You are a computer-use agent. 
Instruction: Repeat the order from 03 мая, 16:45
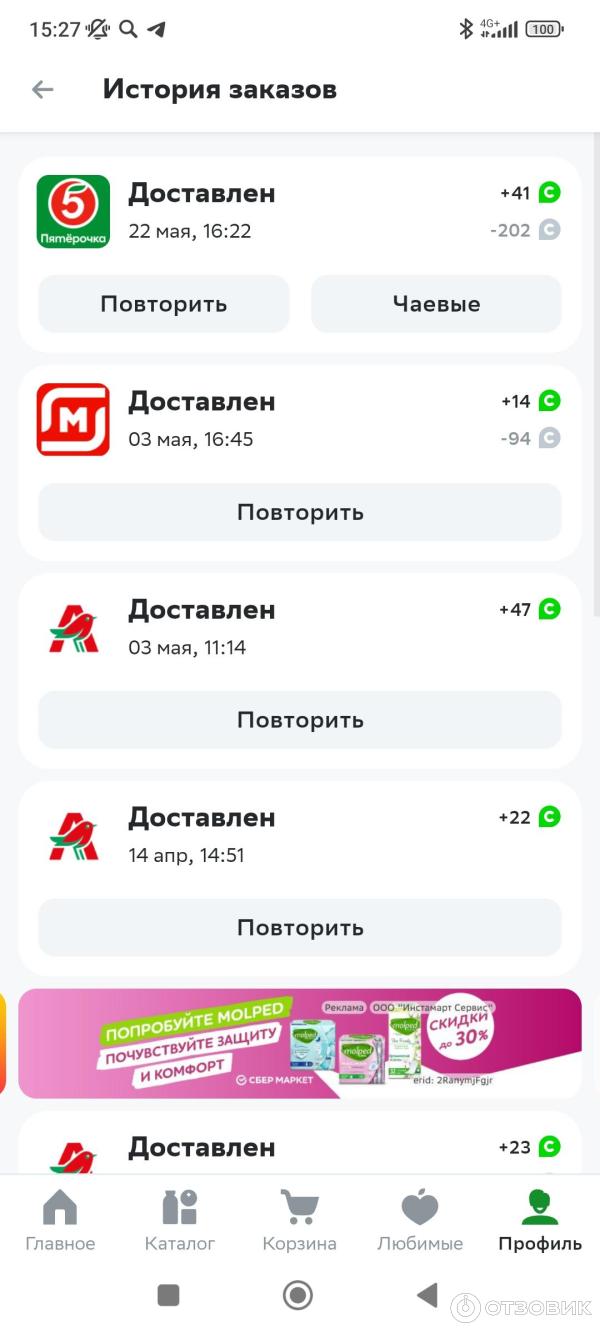[x=299, y=512]
